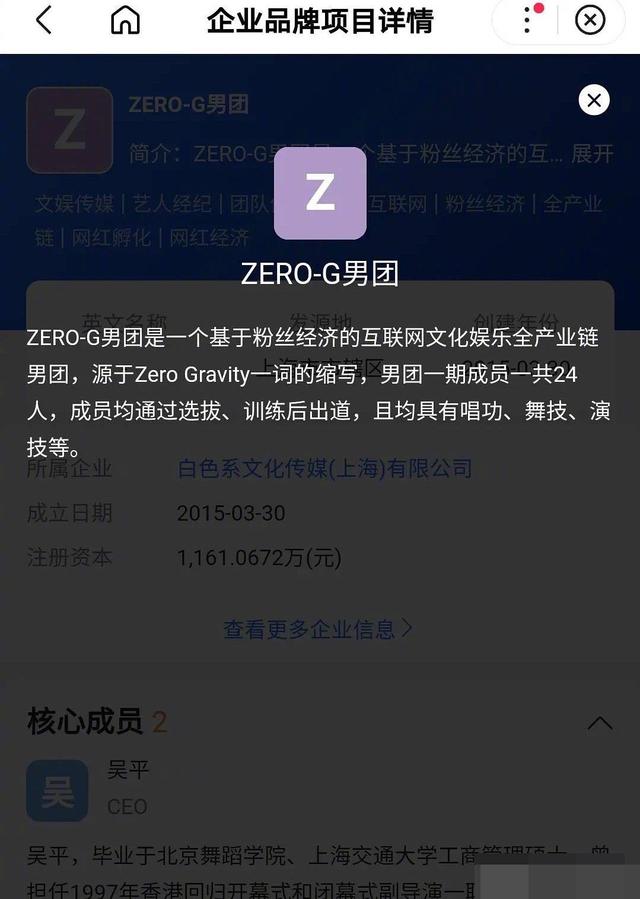Open the home icon in top bar
The image size is (640, 899).
(125, 19)
